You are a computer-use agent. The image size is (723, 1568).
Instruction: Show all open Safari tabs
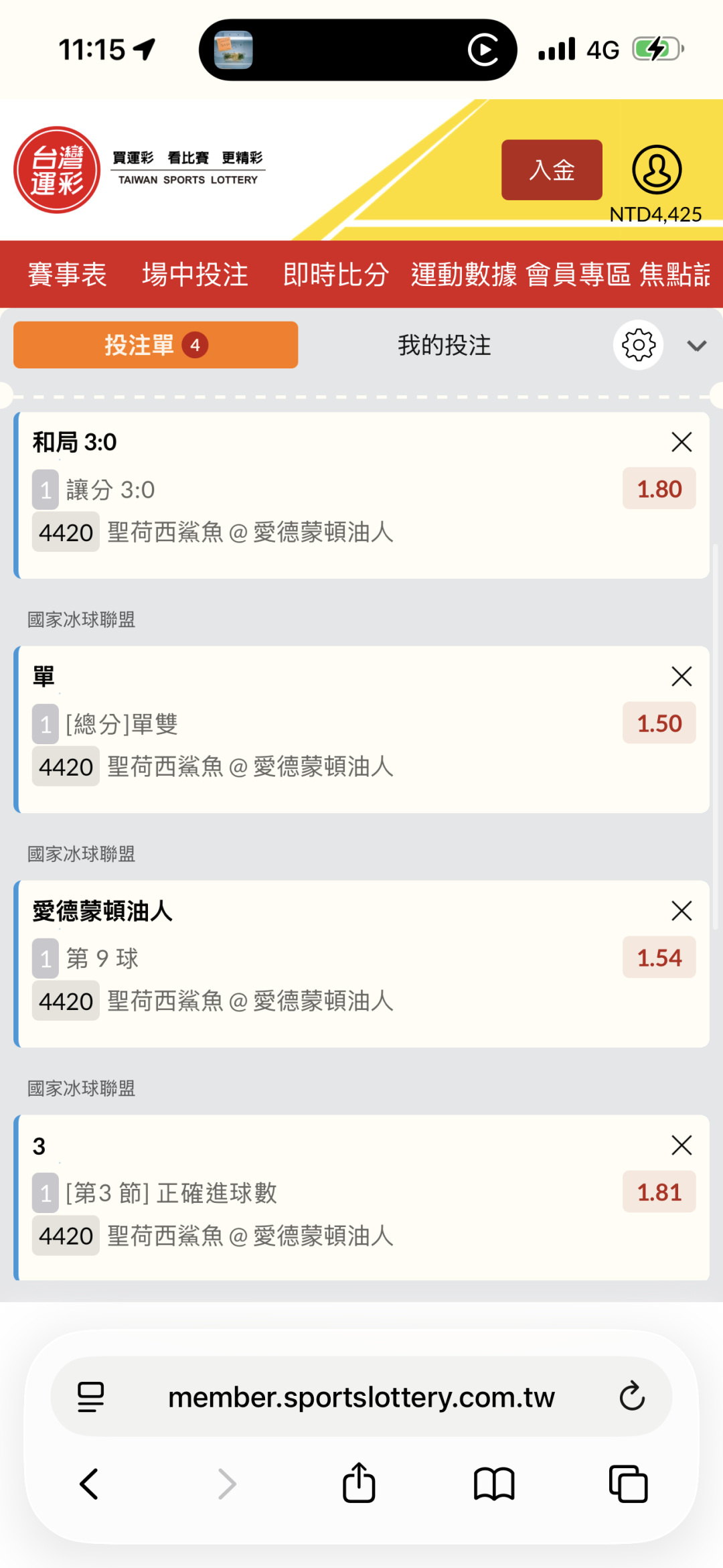628,1484
